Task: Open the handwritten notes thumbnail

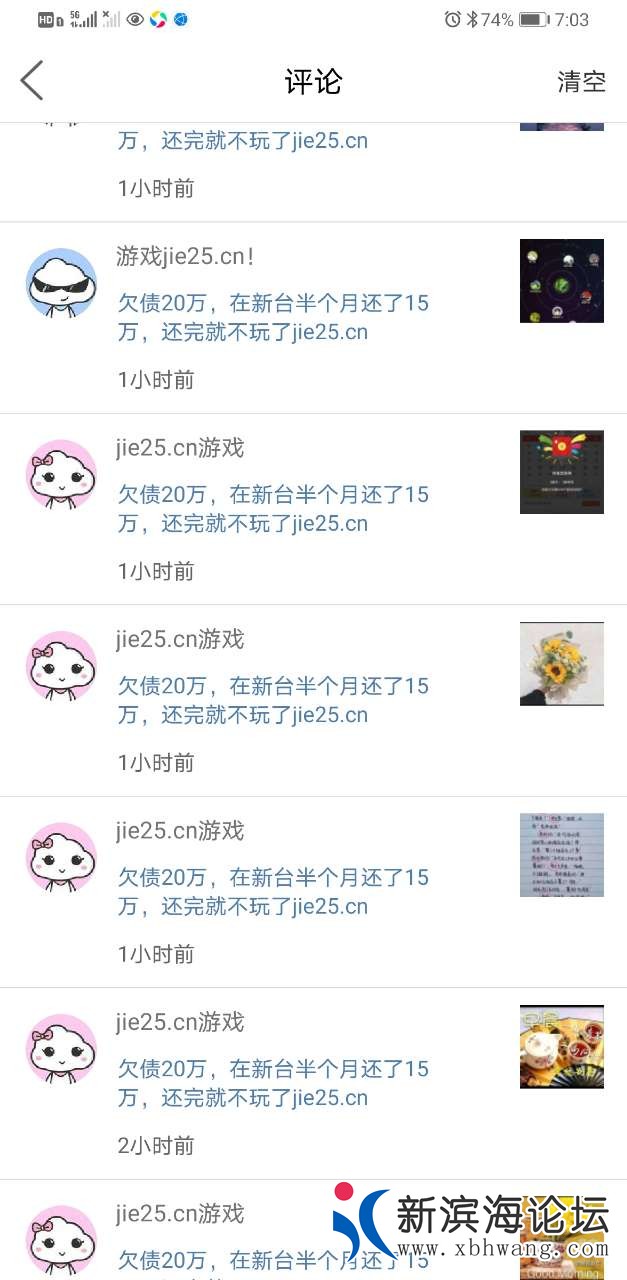Action: [561, 855]
